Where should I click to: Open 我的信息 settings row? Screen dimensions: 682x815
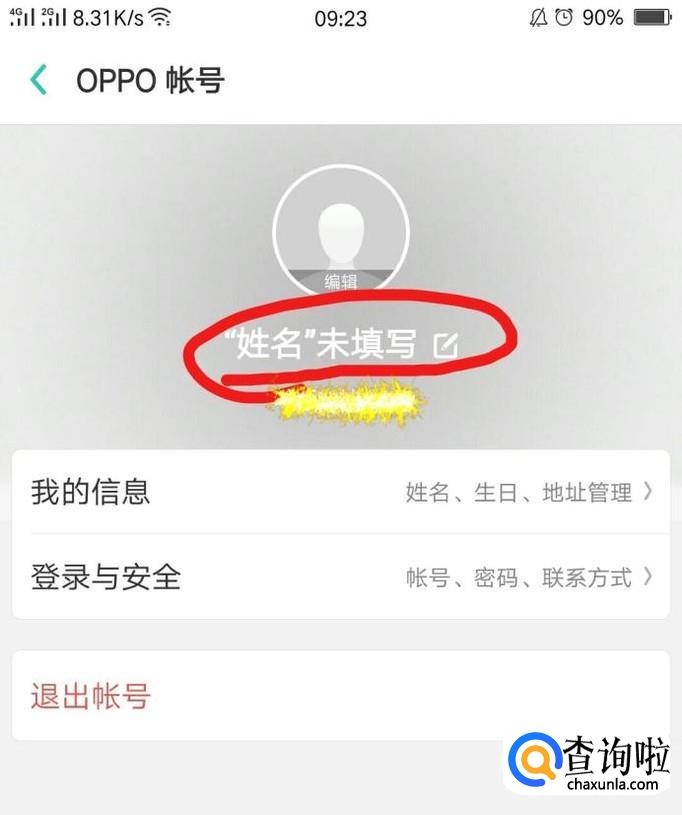(x=340, y=492)
